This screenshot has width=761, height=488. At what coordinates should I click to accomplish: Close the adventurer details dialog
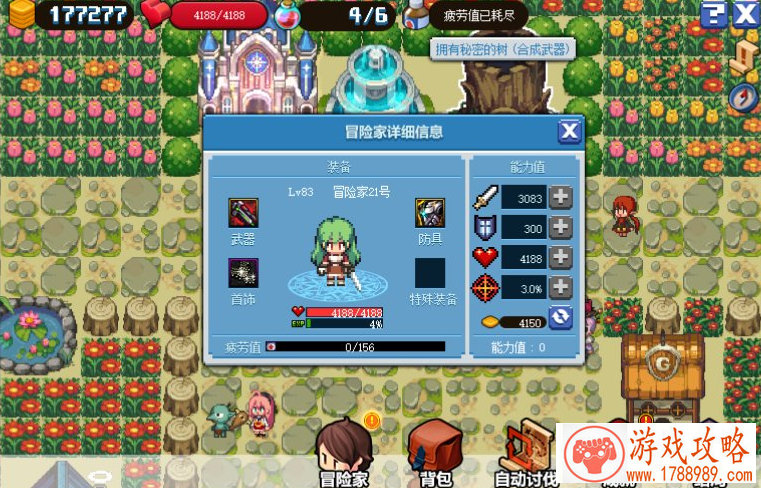click(569, 131)
